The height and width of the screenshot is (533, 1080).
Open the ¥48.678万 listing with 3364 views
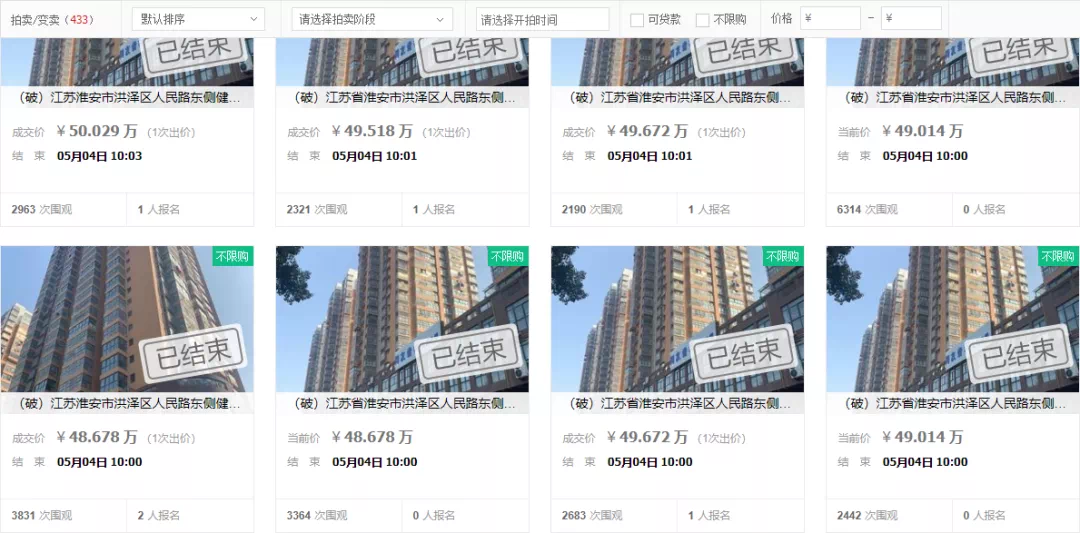(x=402, y=404)
